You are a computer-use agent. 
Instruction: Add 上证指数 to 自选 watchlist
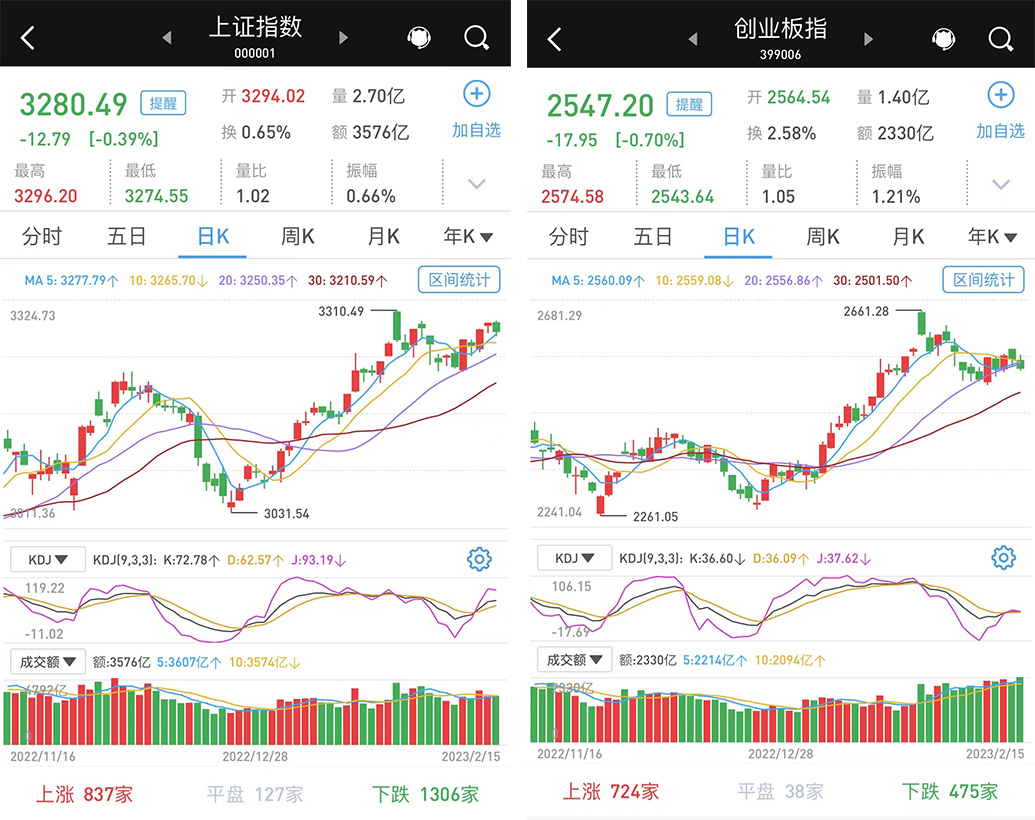pos(476,109)
